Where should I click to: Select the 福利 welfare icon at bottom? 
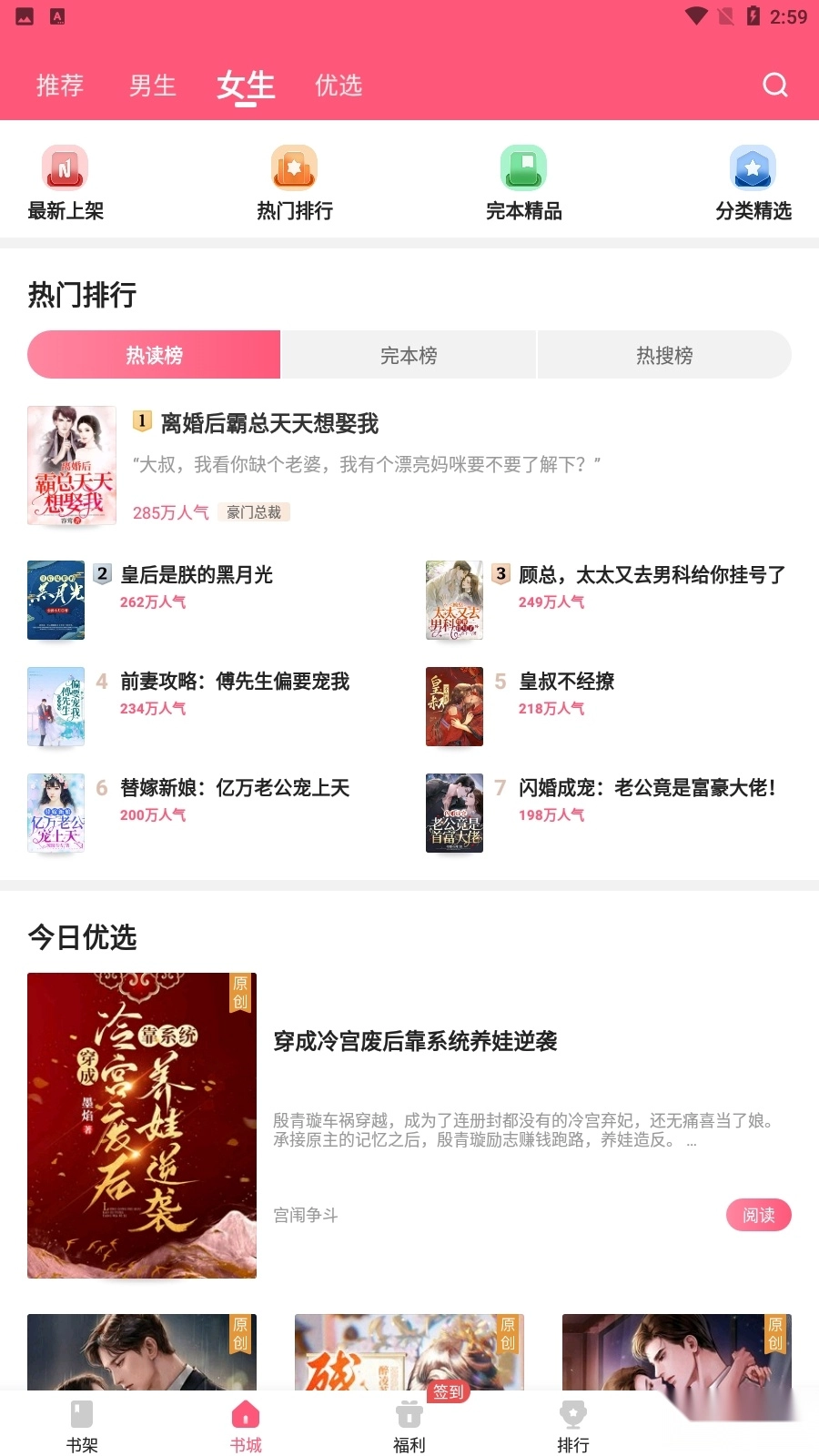tap(409, 1424)
